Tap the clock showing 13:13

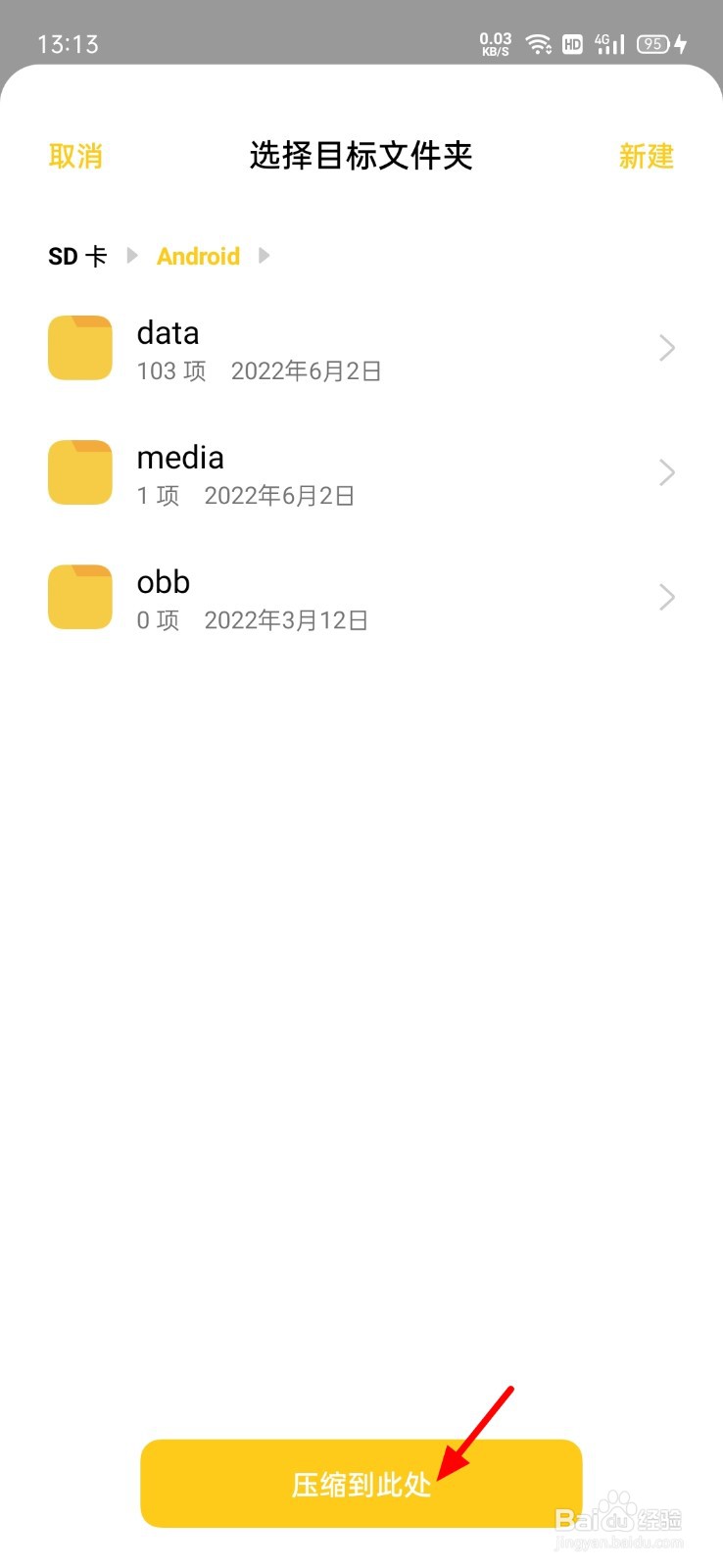click(69, 43)
